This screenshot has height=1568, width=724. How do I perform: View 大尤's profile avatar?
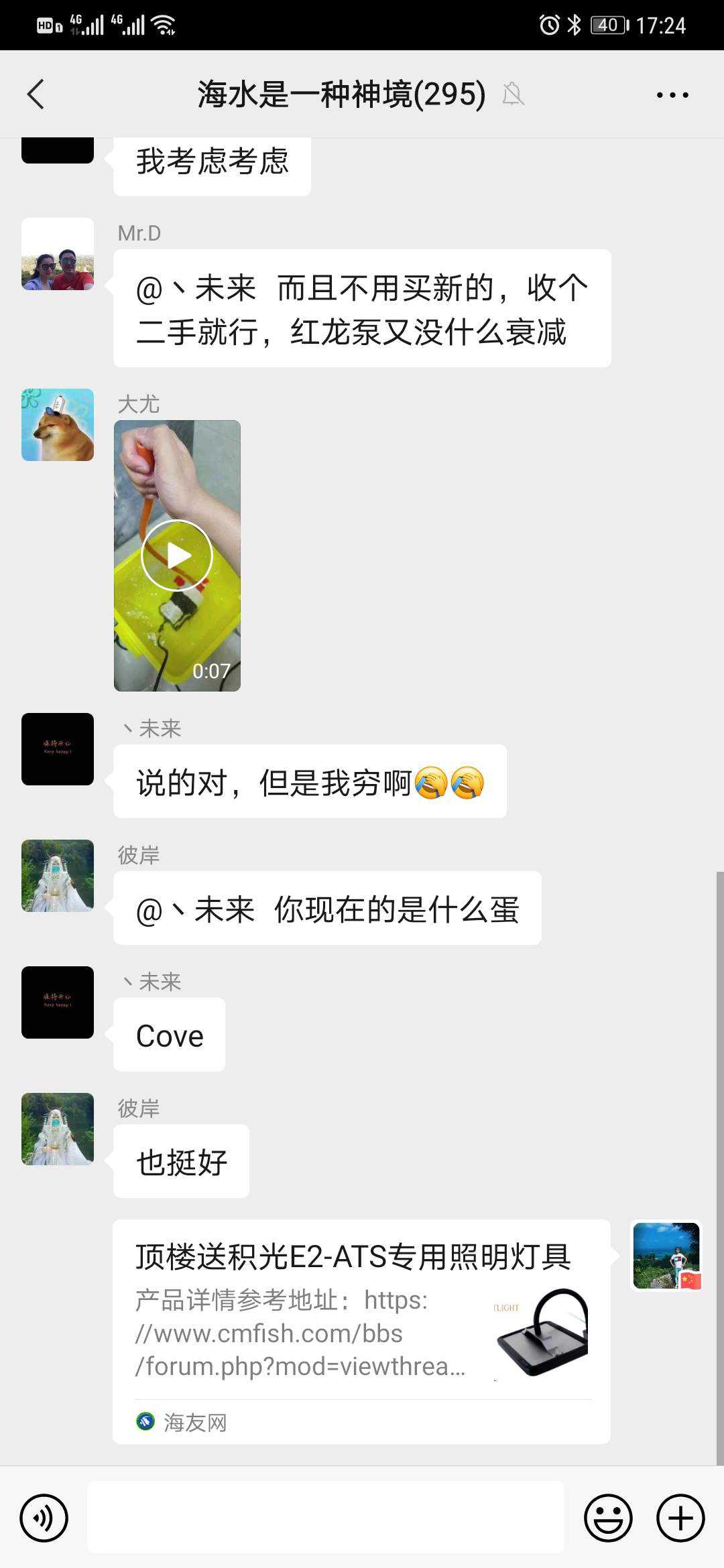point(58,425)
